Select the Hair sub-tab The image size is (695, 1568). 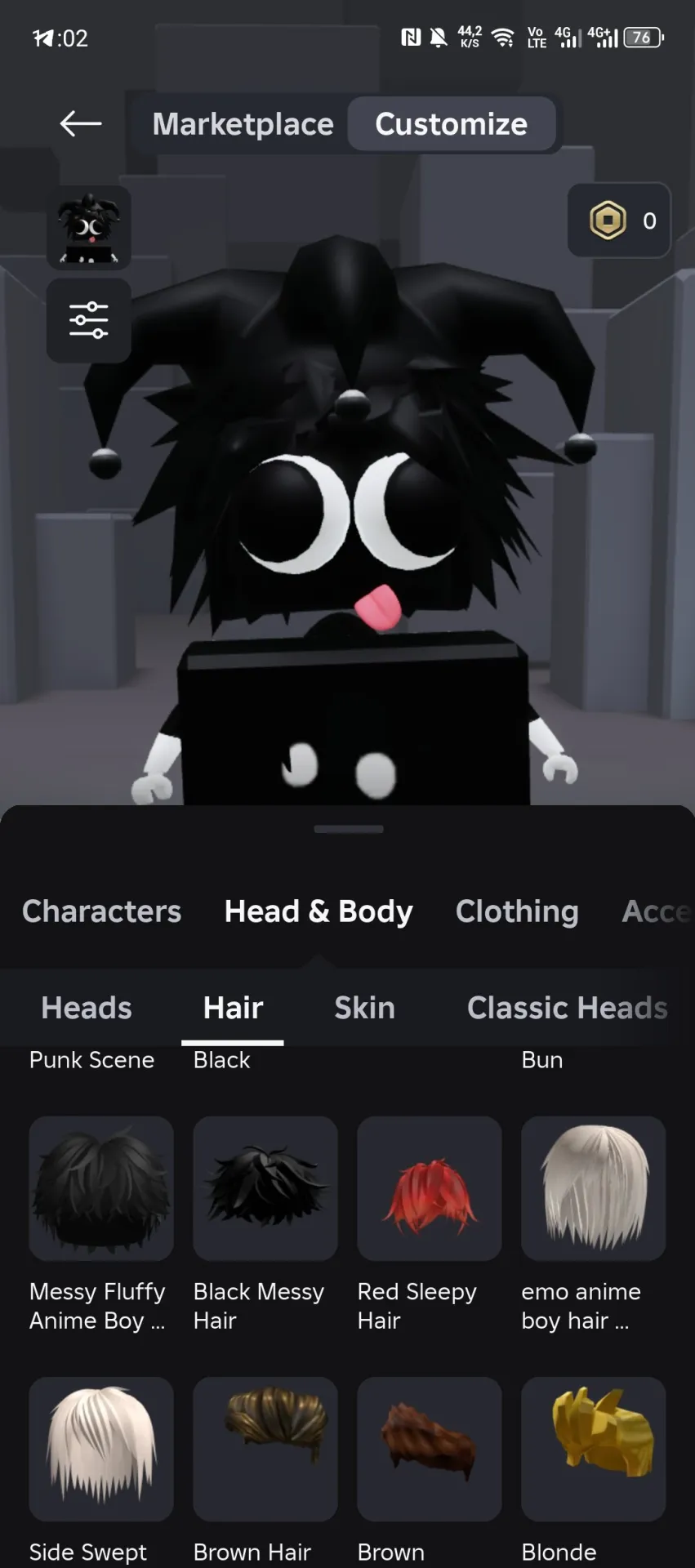(x=233, y=1008)
